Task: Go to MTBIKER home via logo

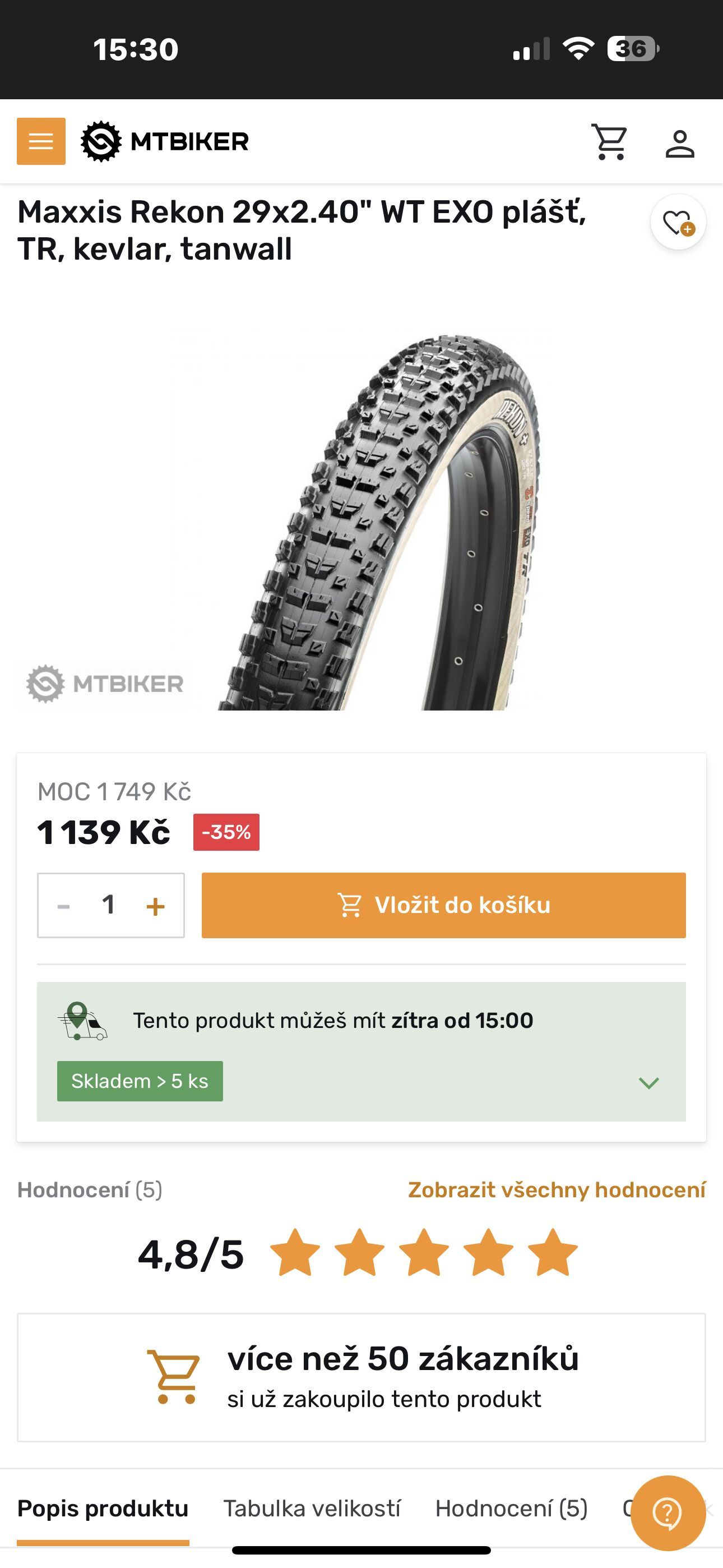Action: (x=165, y=141)
